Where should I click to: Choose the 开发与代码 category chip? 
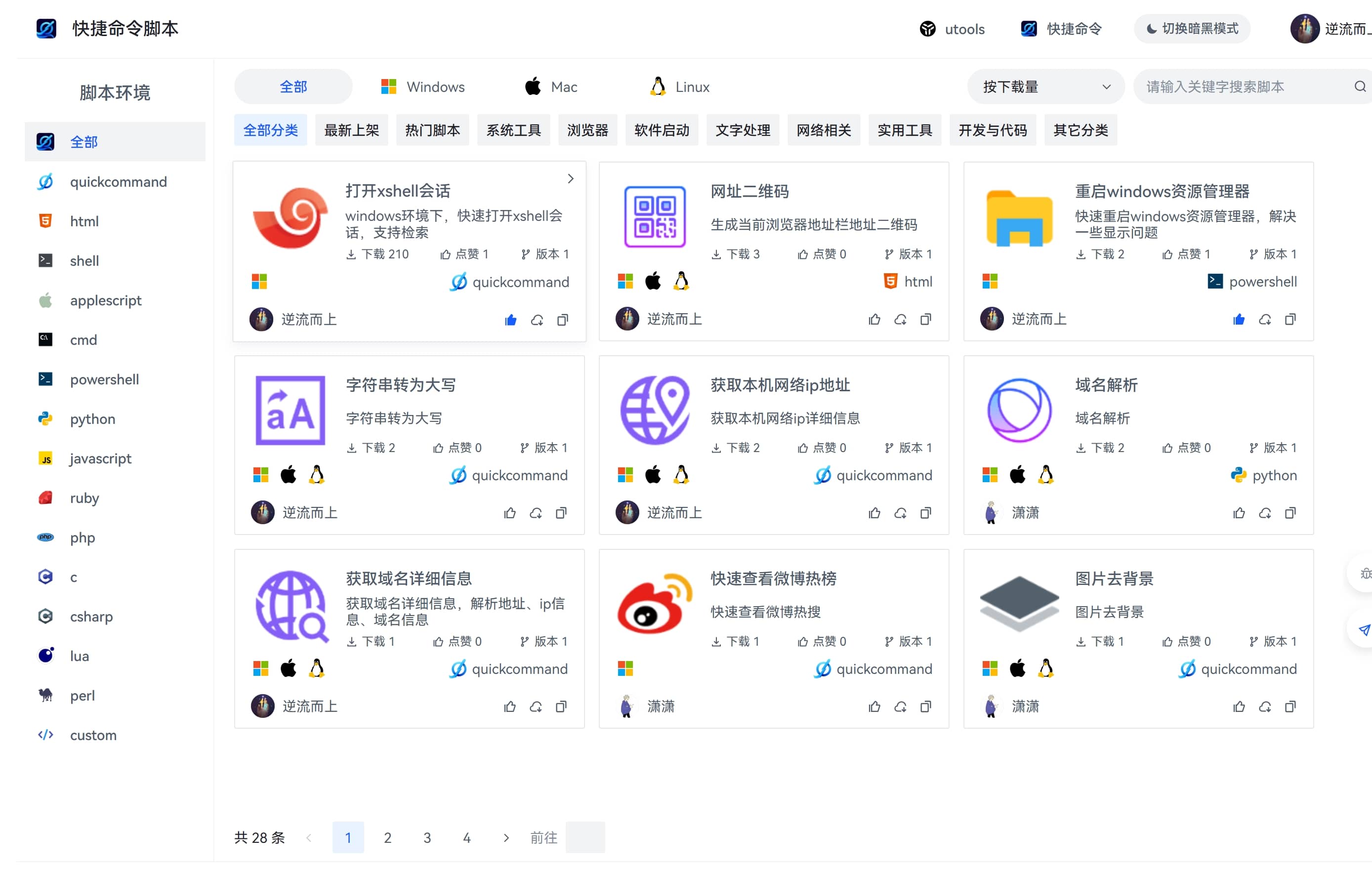click(x=993, y=130)
